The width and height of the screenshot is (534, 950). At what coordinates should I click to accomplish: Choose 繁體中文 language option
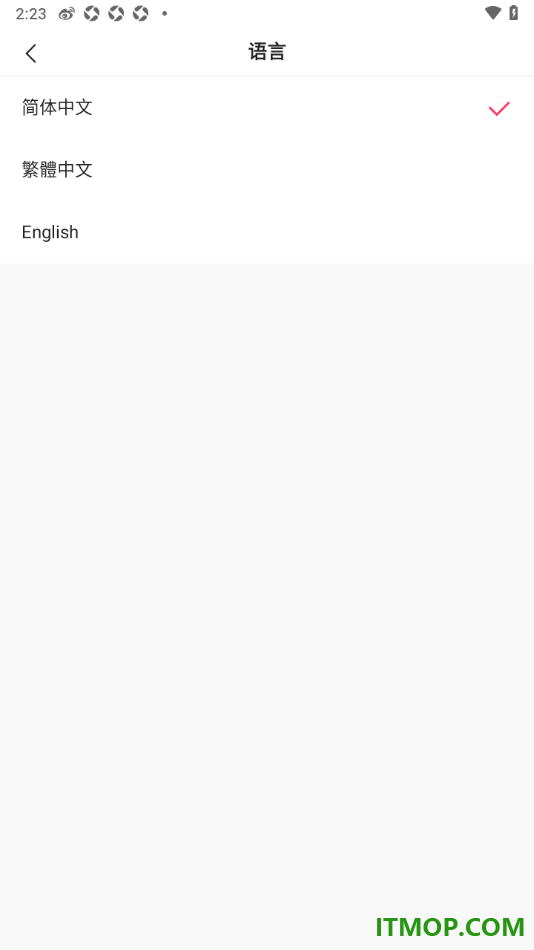(267, 170)
